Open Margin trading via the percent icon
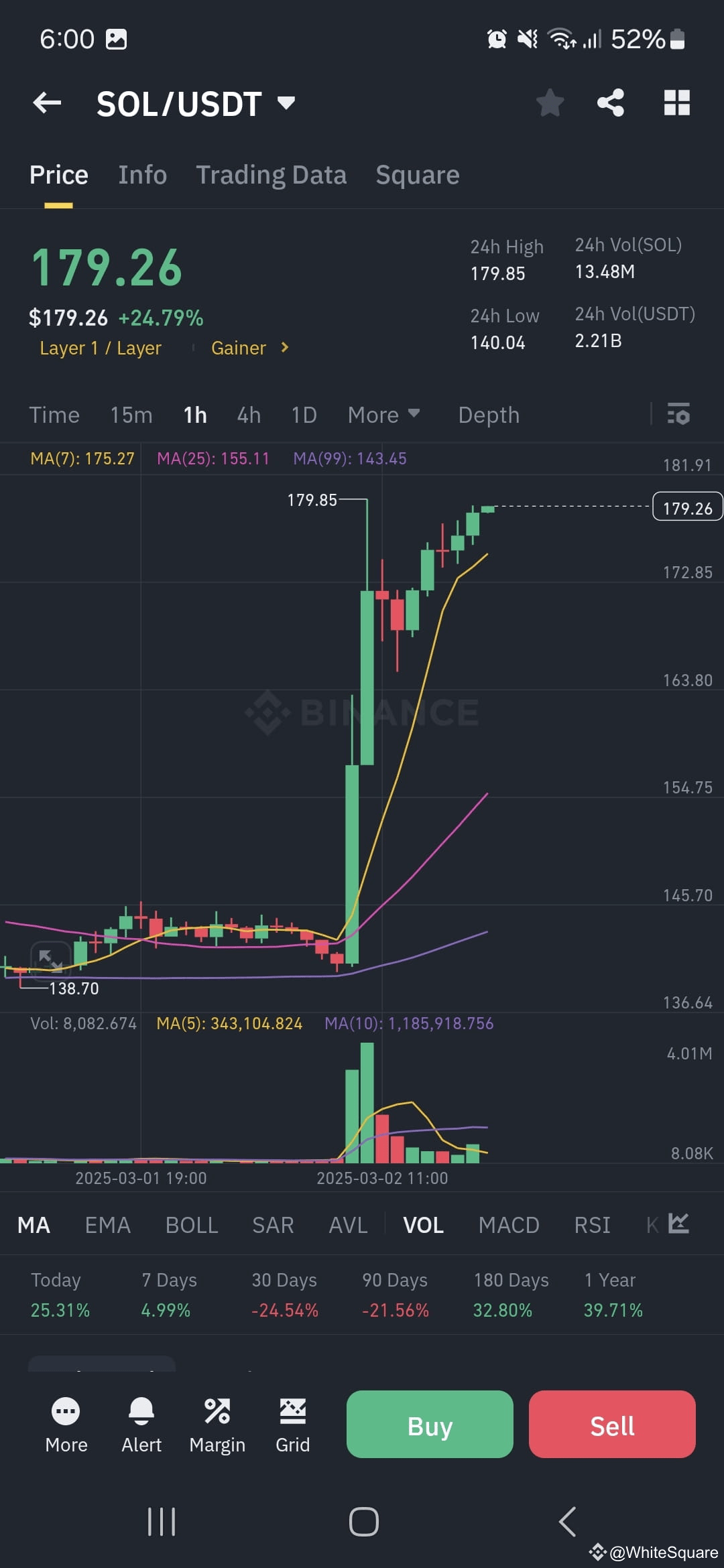This screenshot has height=1568, width=724. pyautogui.click(x=217, y=1410)
